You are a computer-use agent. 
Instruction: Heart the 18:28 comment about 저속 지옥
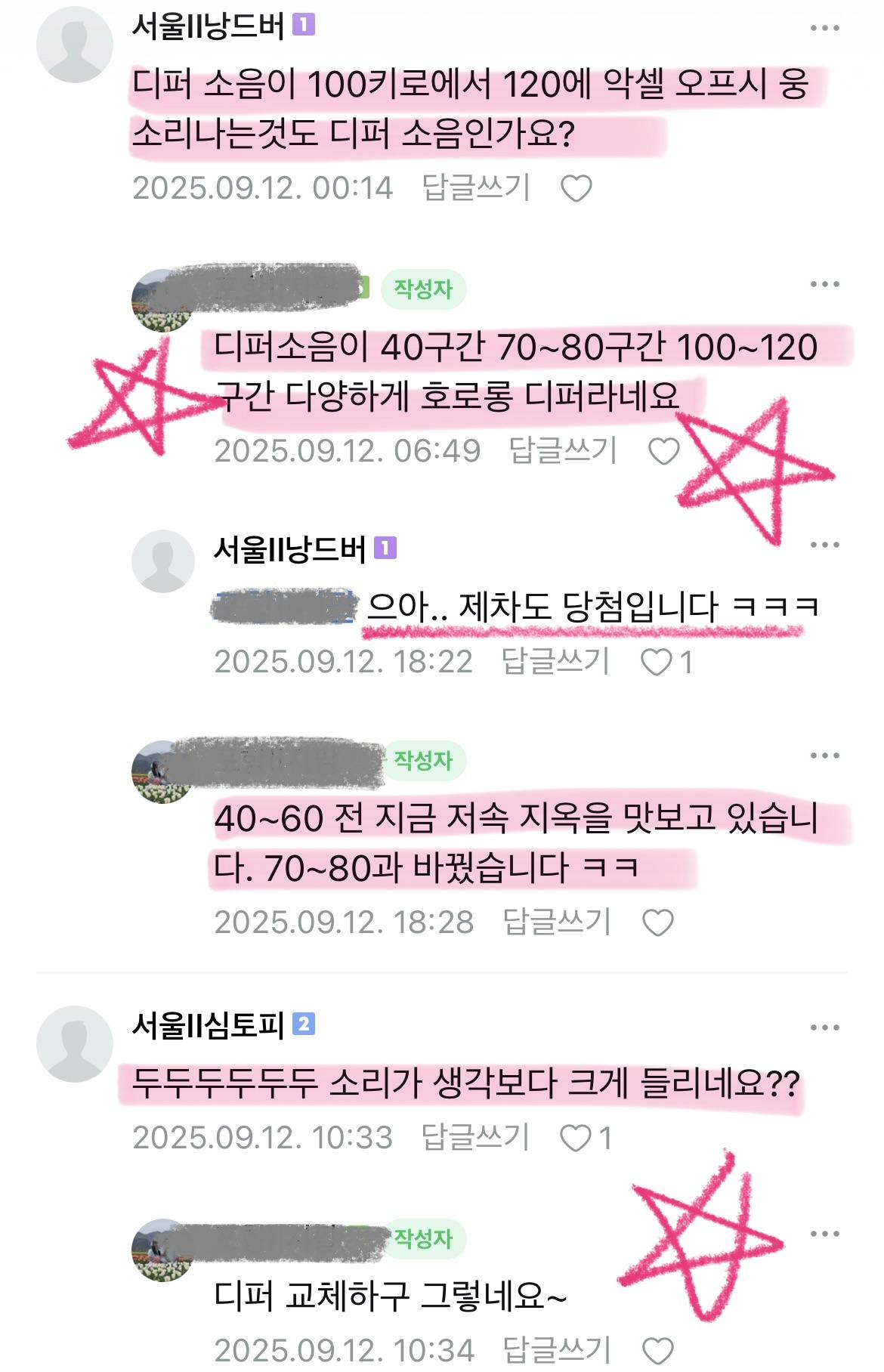tap(657, 922)
